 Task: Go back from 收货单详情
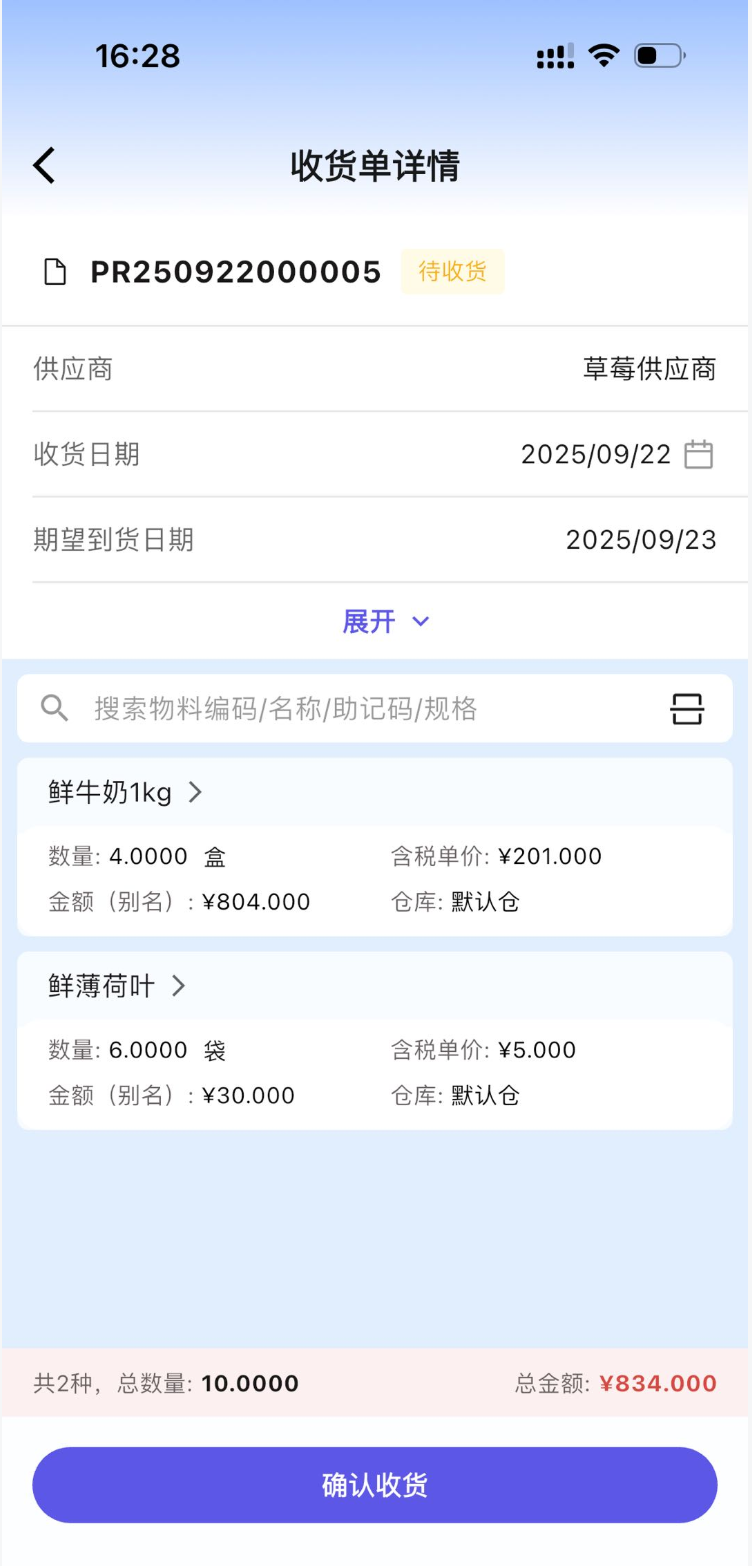coord(44,165)
